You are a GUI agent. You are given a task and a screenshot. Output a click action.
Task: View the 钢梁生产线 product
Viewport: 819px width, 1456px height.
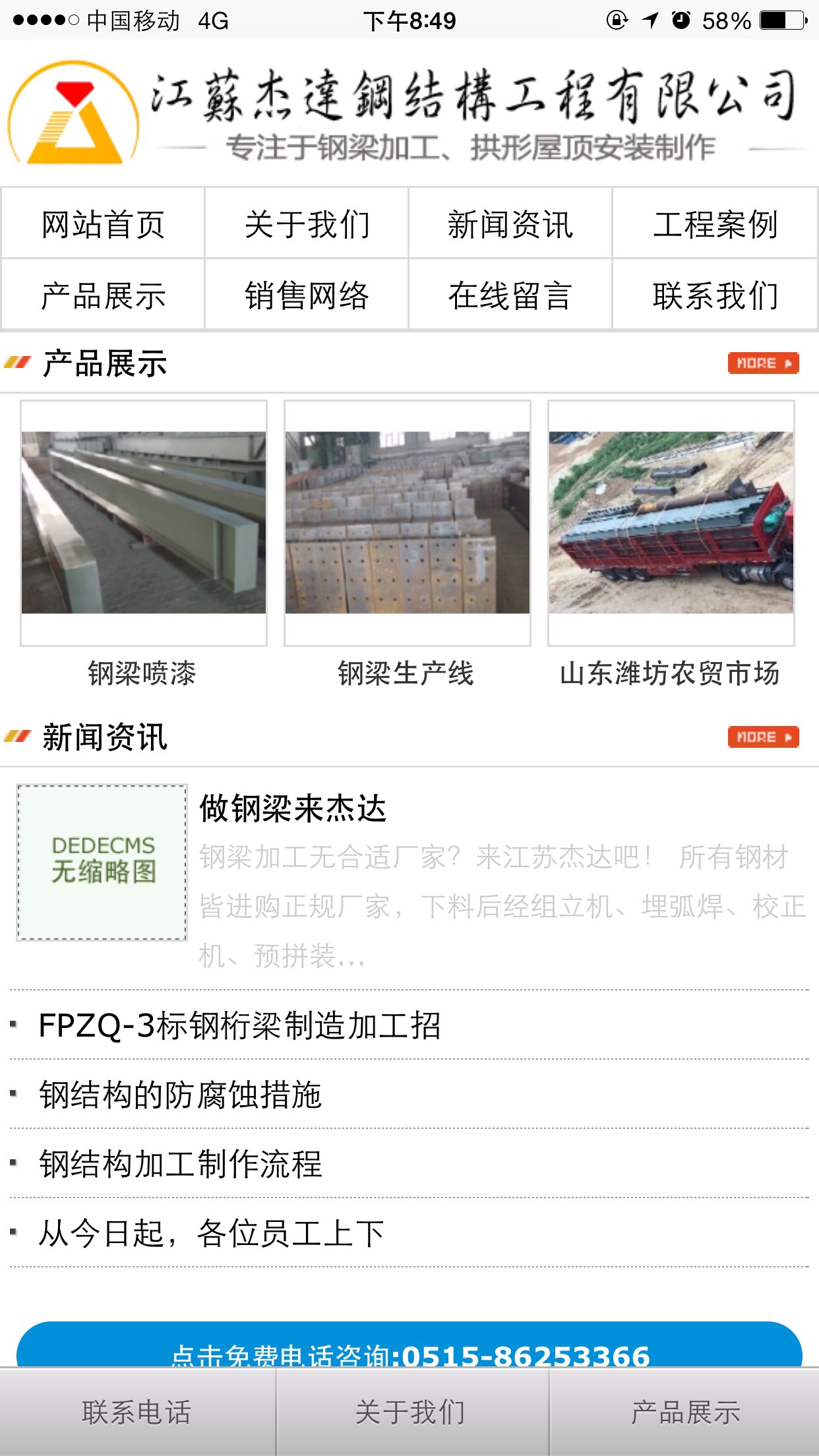click(407, 523)
